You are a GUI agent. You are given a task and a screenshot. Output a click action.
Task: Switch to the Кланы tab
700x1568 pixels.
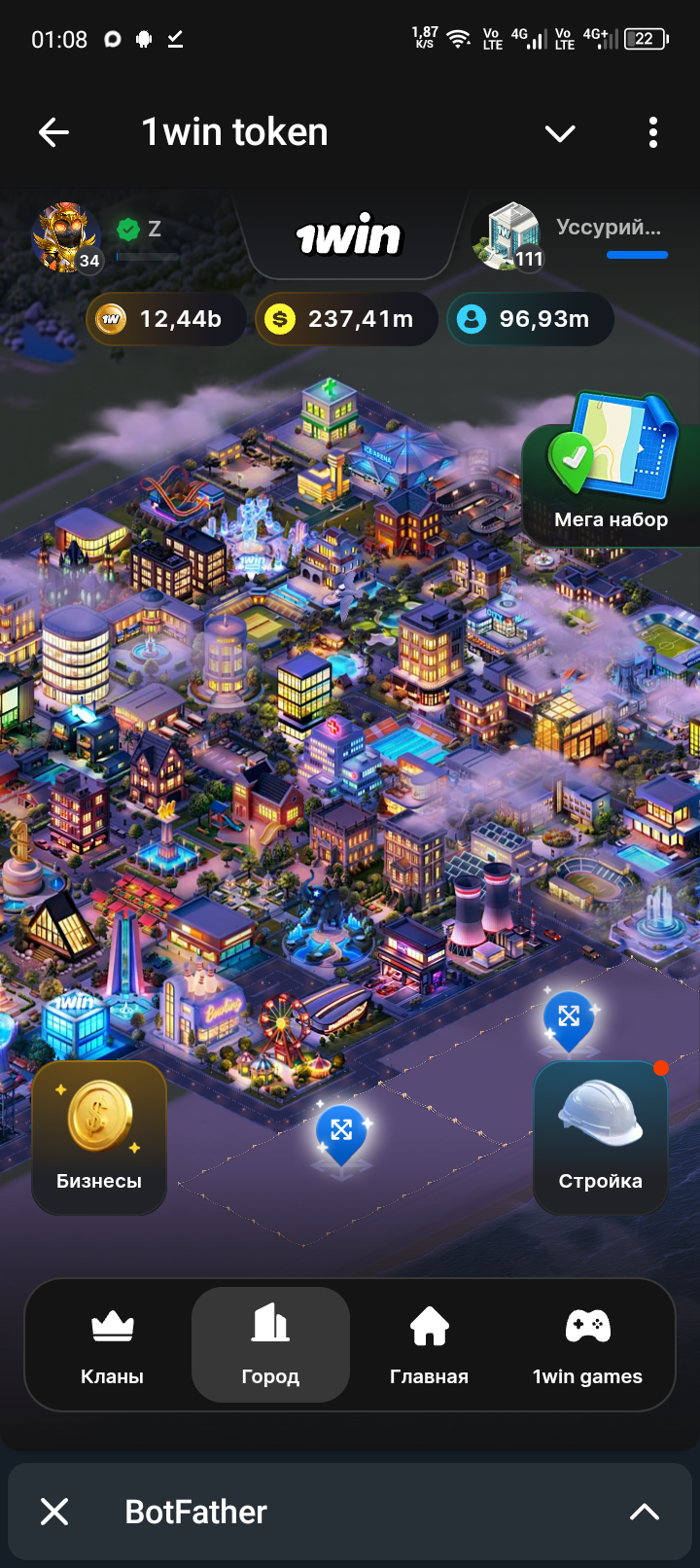coord(112,1345)
